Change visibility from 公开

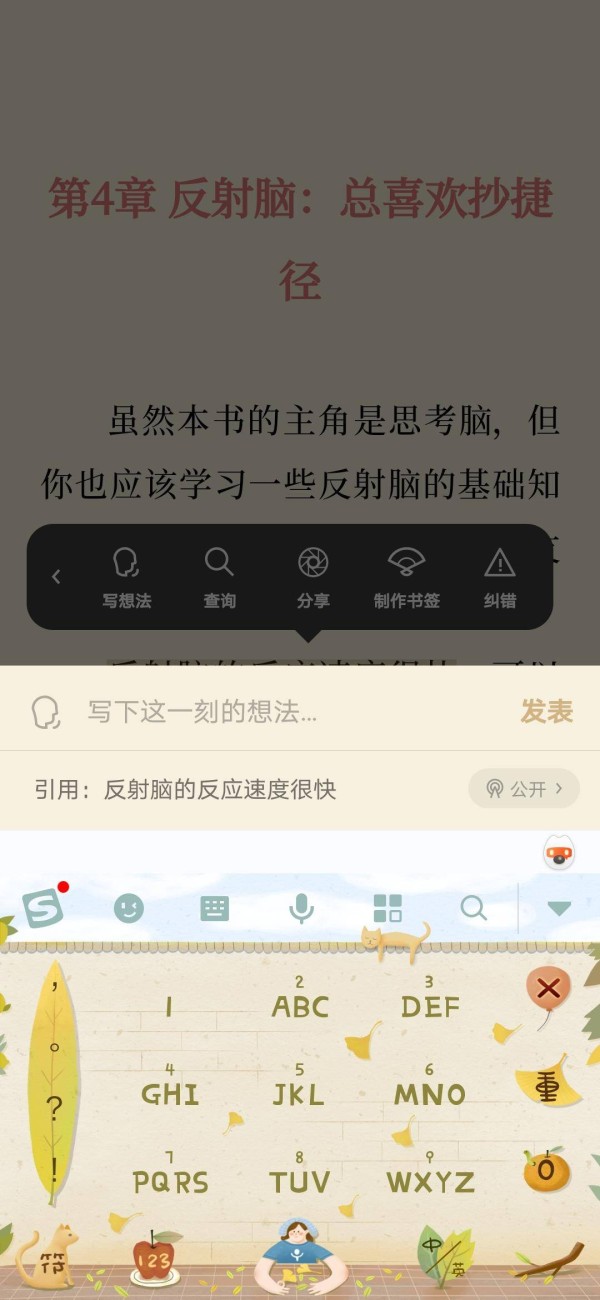[523, 789]
